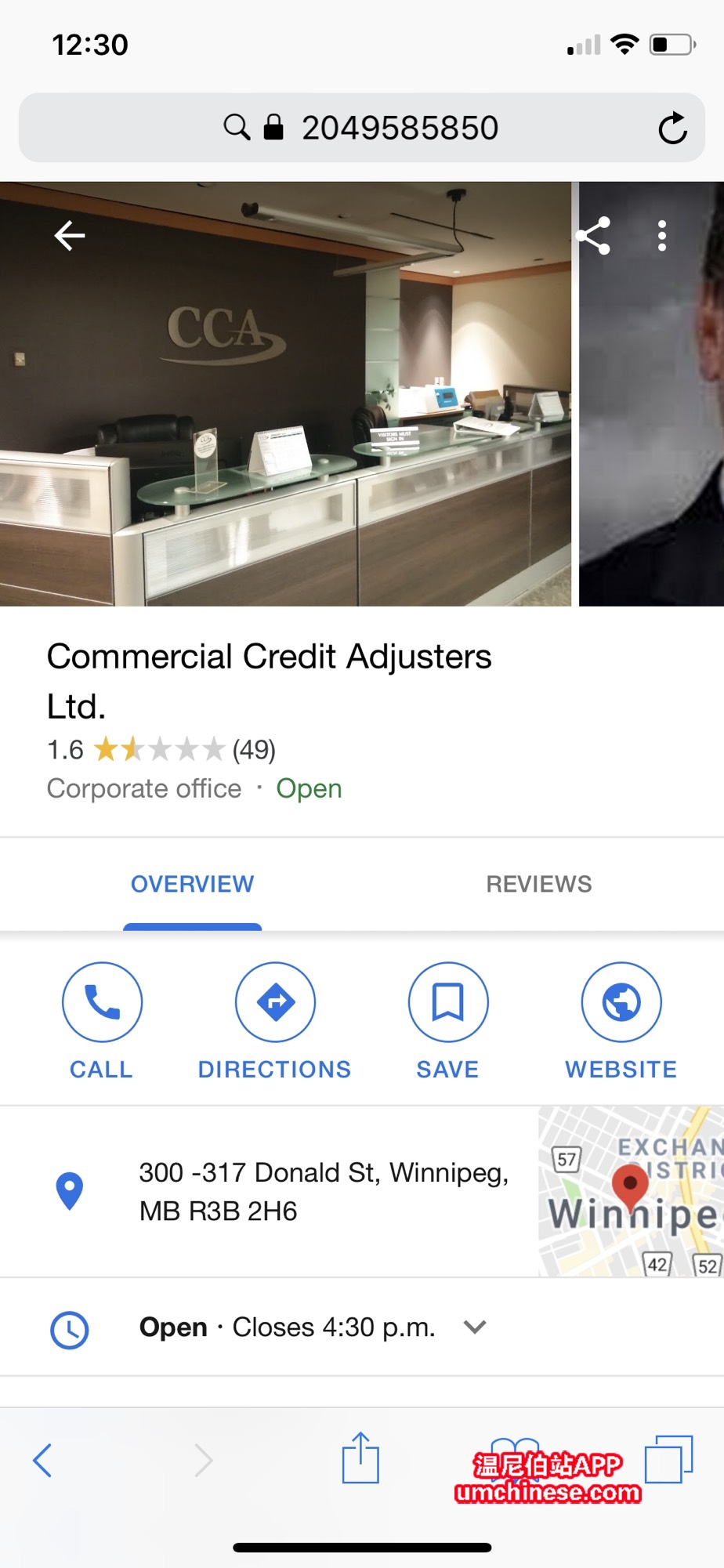View the Winnipeg map thumbnail
Viewport: 724px width, 1568px height.
point(631,1191)
